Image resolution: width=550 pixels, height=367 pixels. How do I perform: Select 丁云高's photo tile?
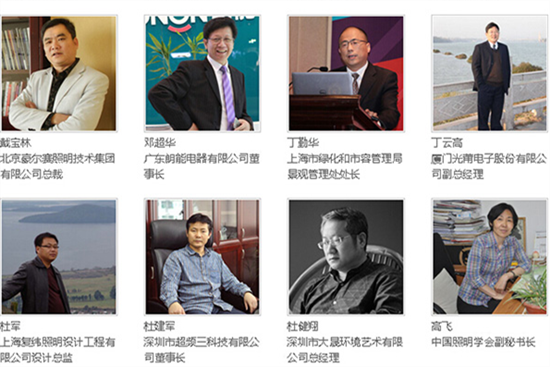[x=490, y=73]
